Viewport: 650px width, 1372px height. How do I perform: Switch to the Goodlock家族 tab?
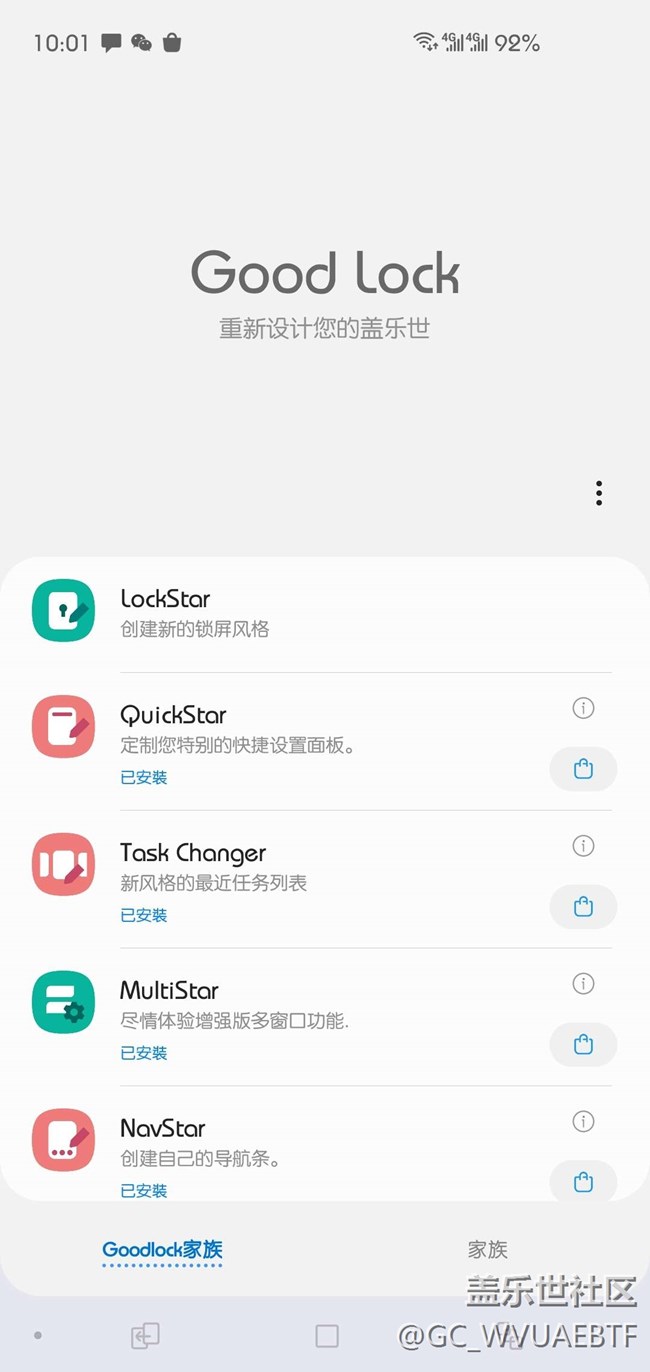[x=162, y=1249]
